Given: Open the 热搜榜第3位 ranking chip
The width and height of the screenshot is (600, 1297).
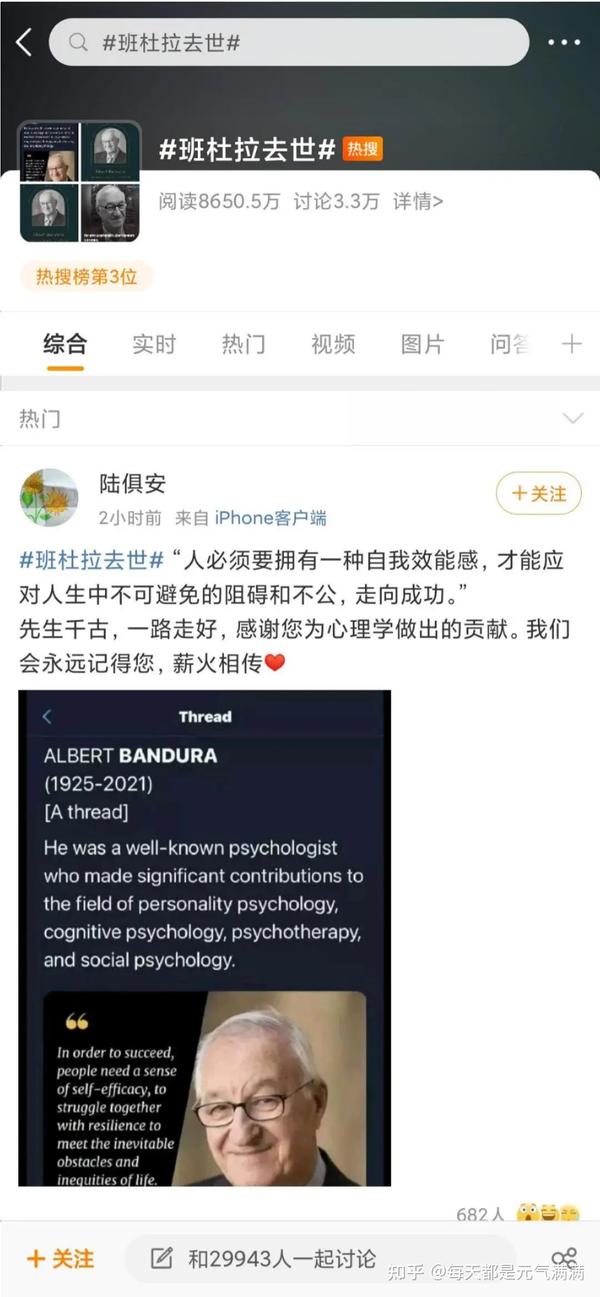Looking at the screenshot, I should [87, 277].
